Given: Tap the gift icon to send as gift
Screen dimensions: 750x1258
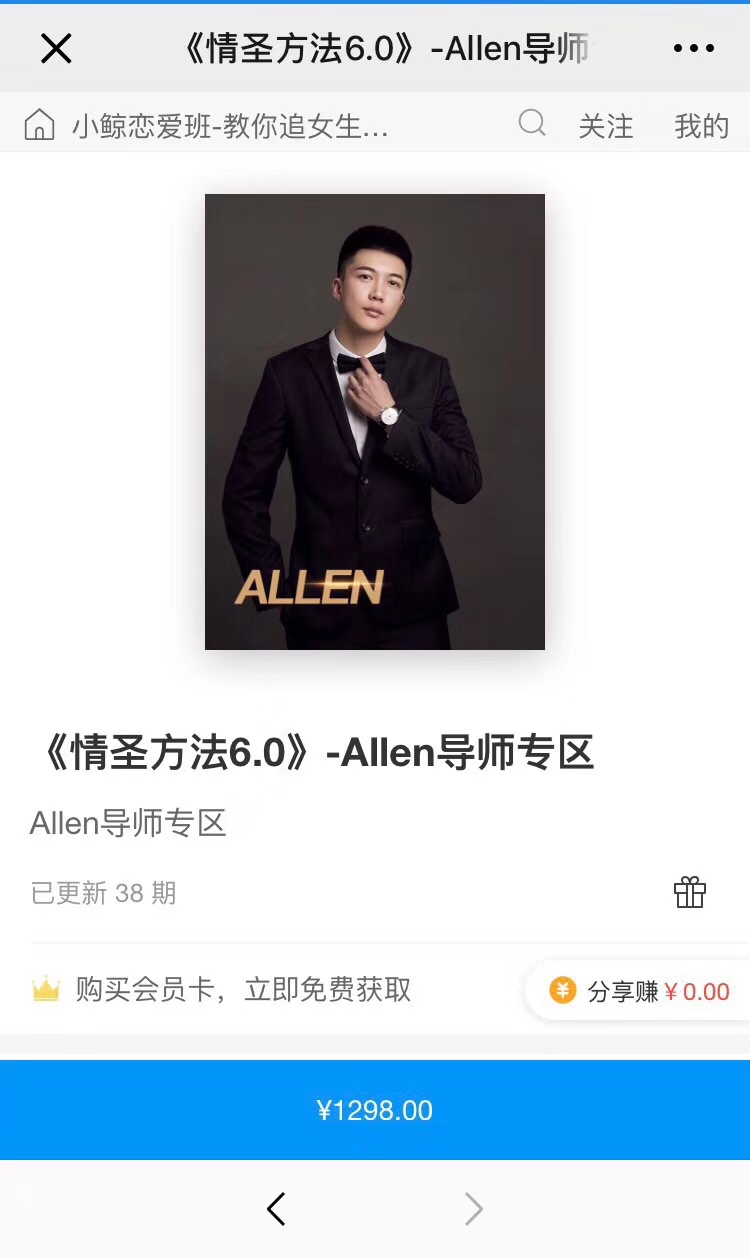Looking at the screenshot, I should pos(690,892).
